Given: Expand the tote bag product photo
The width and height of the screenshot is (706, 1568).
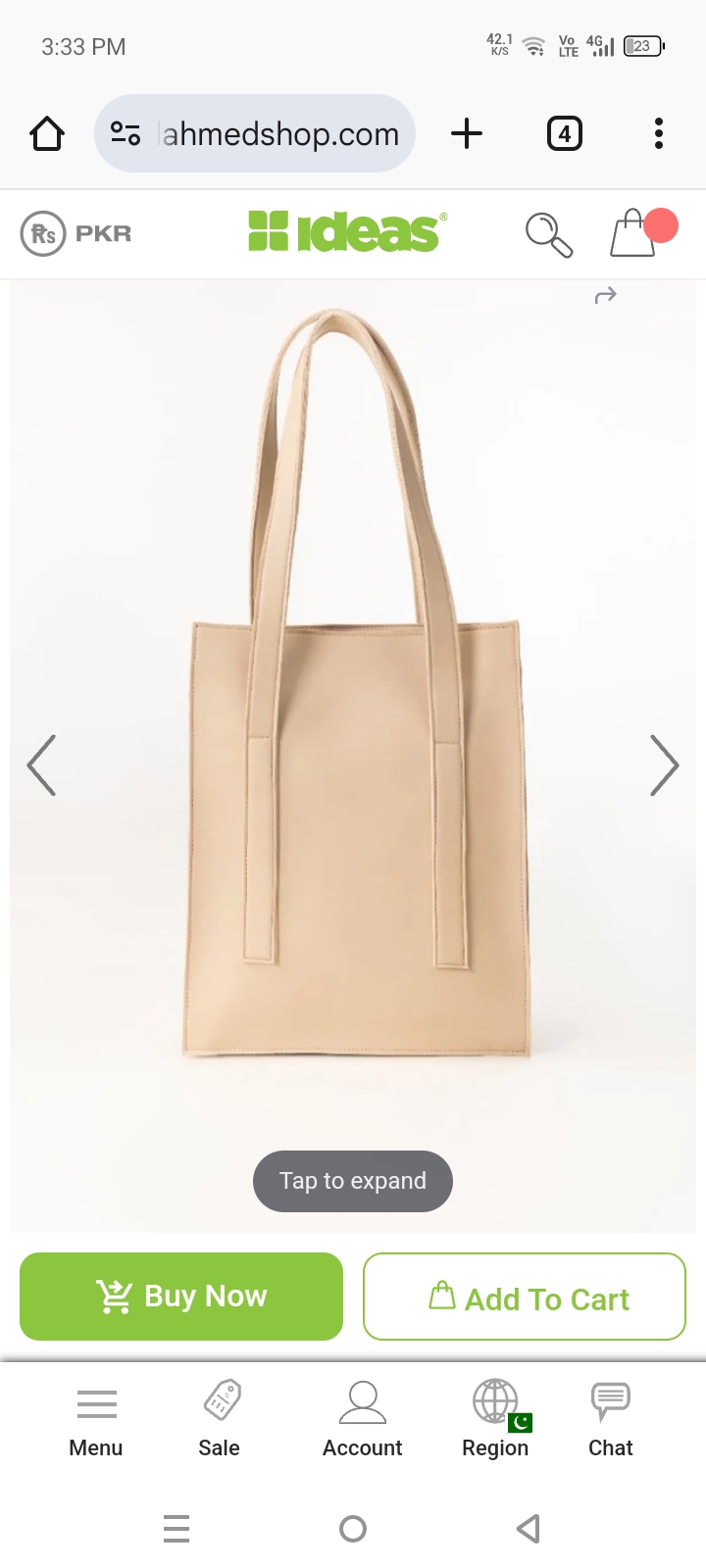Looking at the screenshot, I should [x=353, y=1181].
